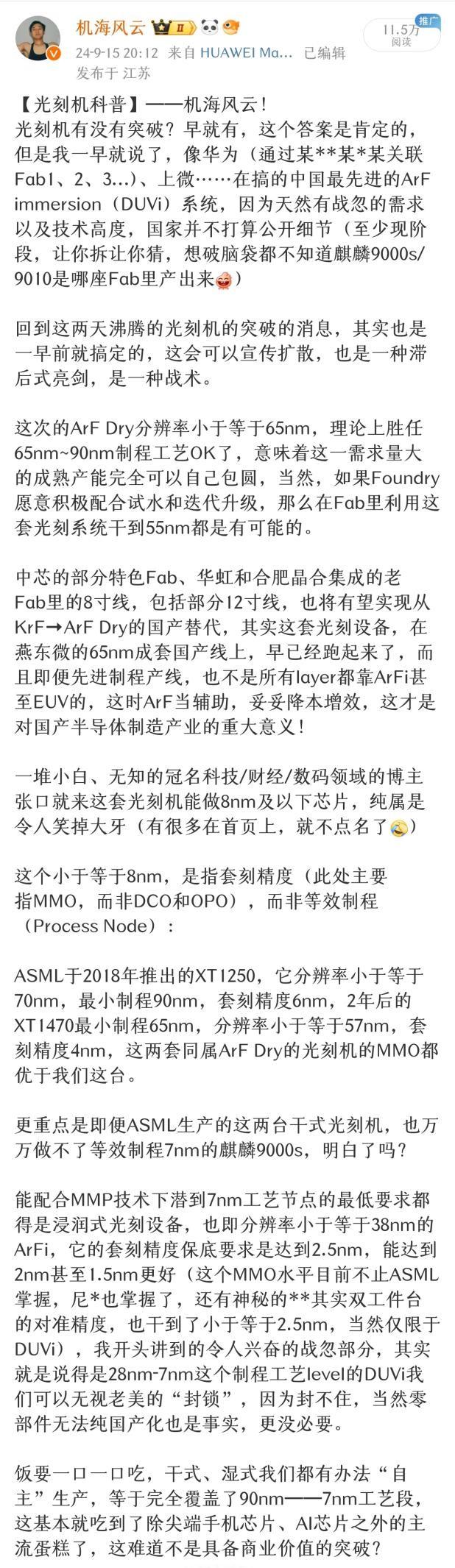Tap the username 机海风云
The width and height of the screenshot is (455, 1568).
click(x=110, y=29)
